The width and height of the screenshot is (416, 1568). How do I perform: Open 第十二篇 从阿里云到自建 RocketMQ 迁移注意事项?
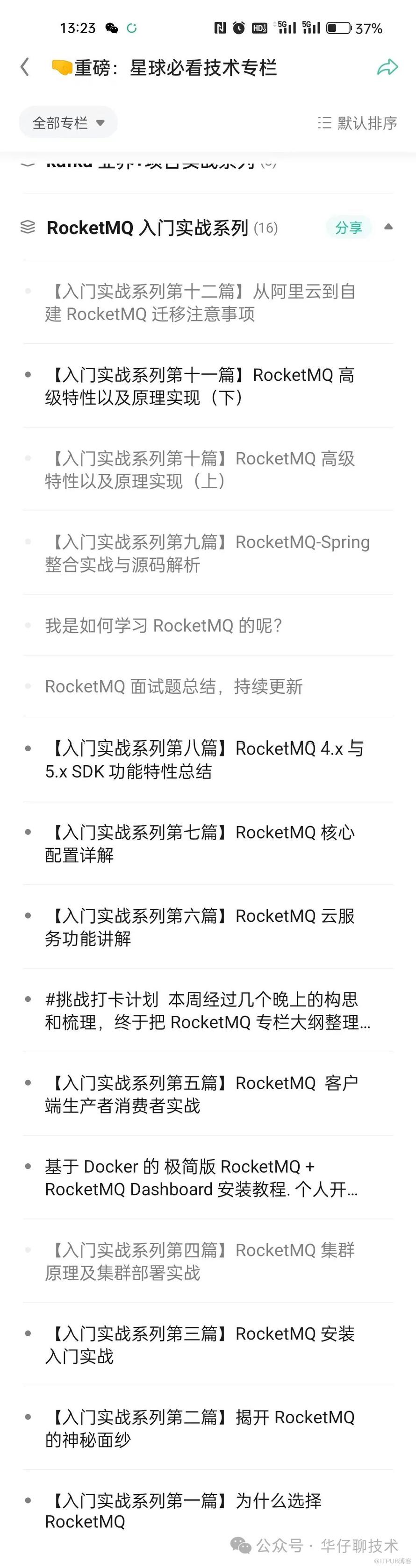[201, 302]
